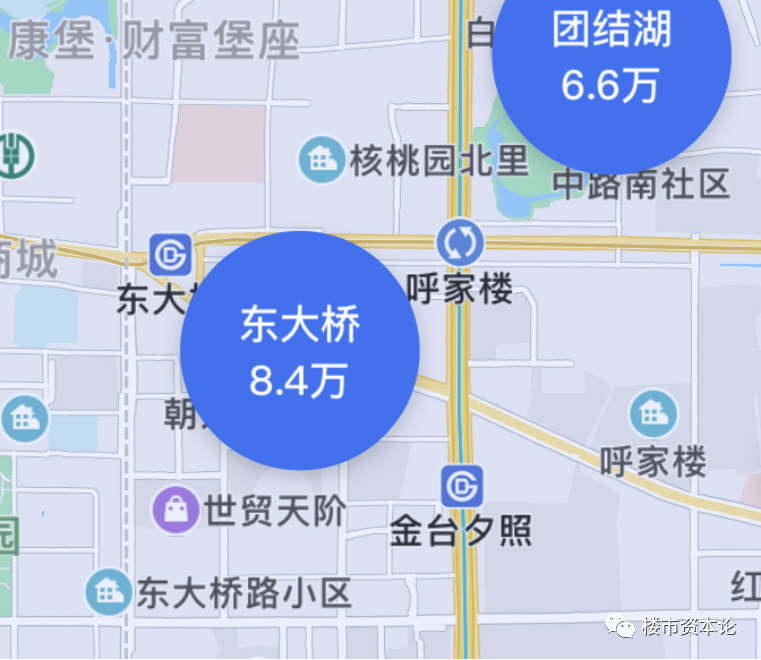Tap the 东大桥 subway station icon
The image size is (761, 660).
[x=170, y=254]
